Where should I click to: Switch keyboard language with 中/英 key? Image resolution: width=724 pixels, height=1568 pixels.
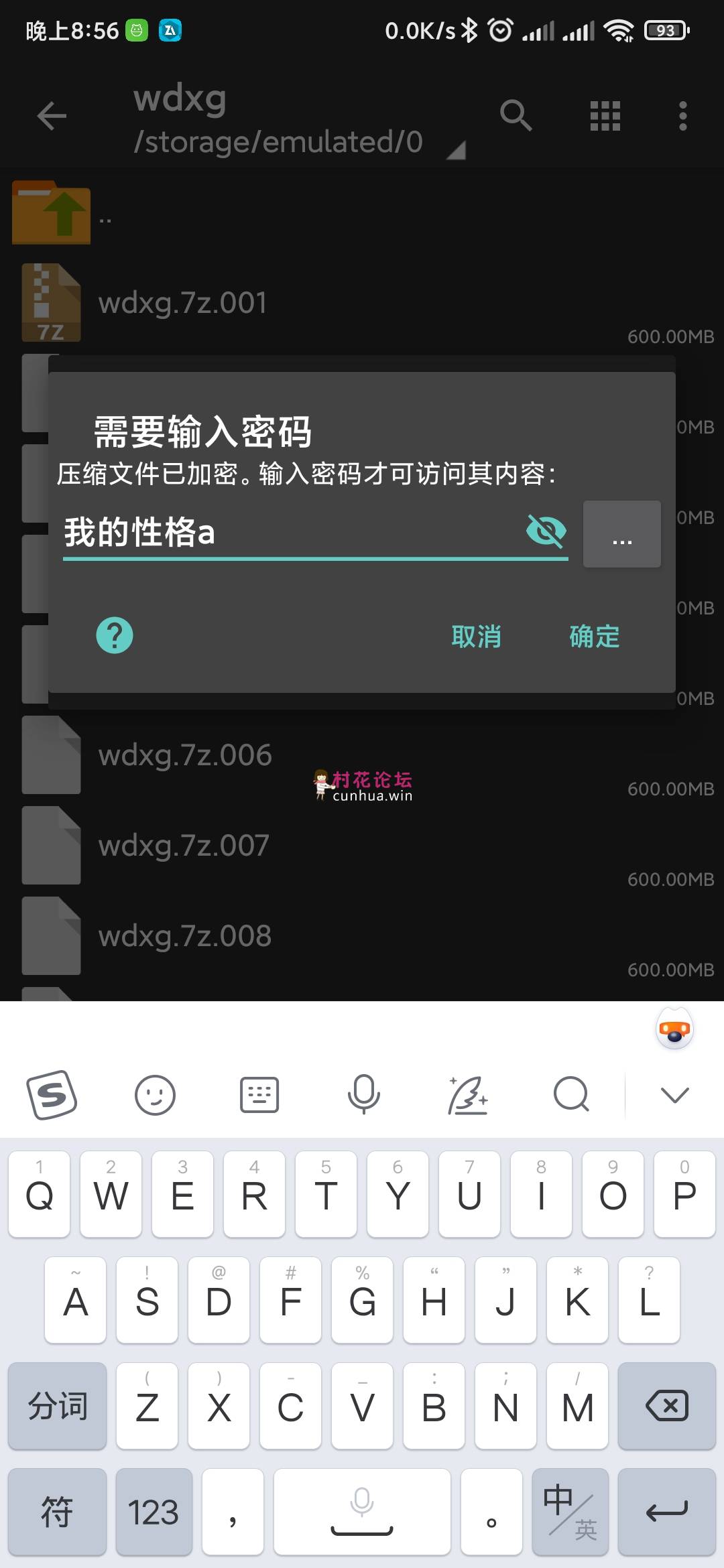click(x=570, y=1512)
